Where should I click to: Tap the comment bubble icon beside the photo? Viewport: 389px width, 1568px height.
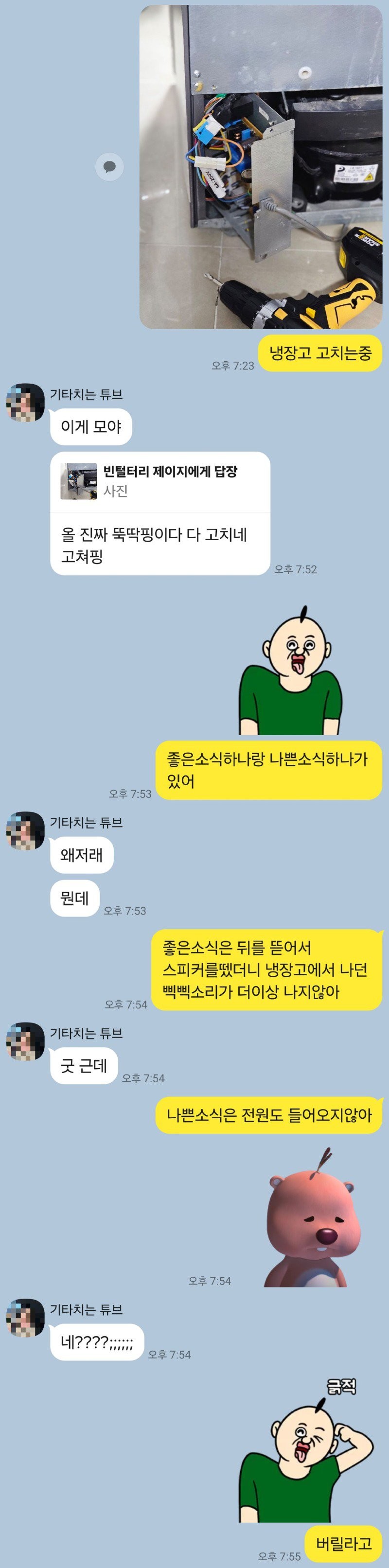[x=109, y=167]
